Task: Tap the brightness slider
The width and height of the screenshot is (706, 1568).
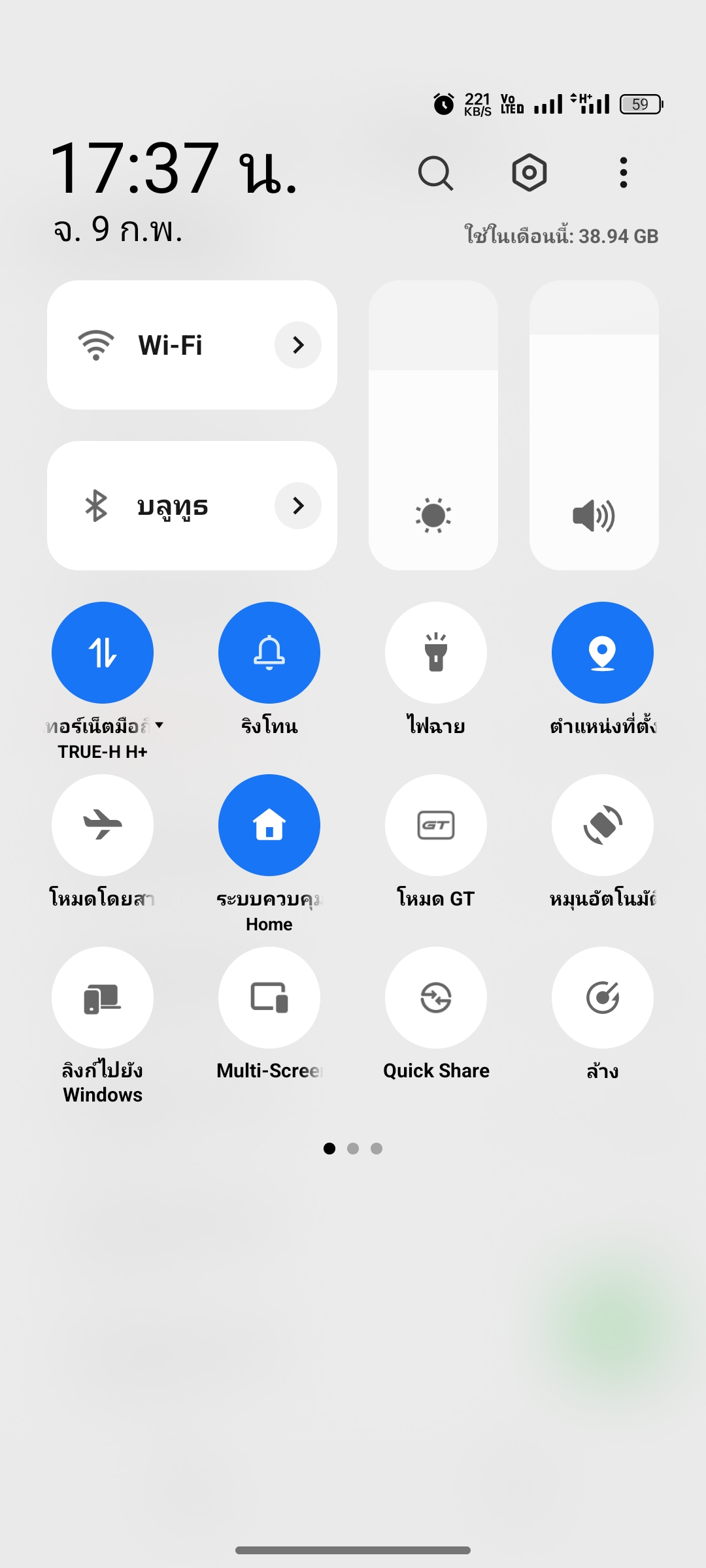Action: tap(433, 425)
